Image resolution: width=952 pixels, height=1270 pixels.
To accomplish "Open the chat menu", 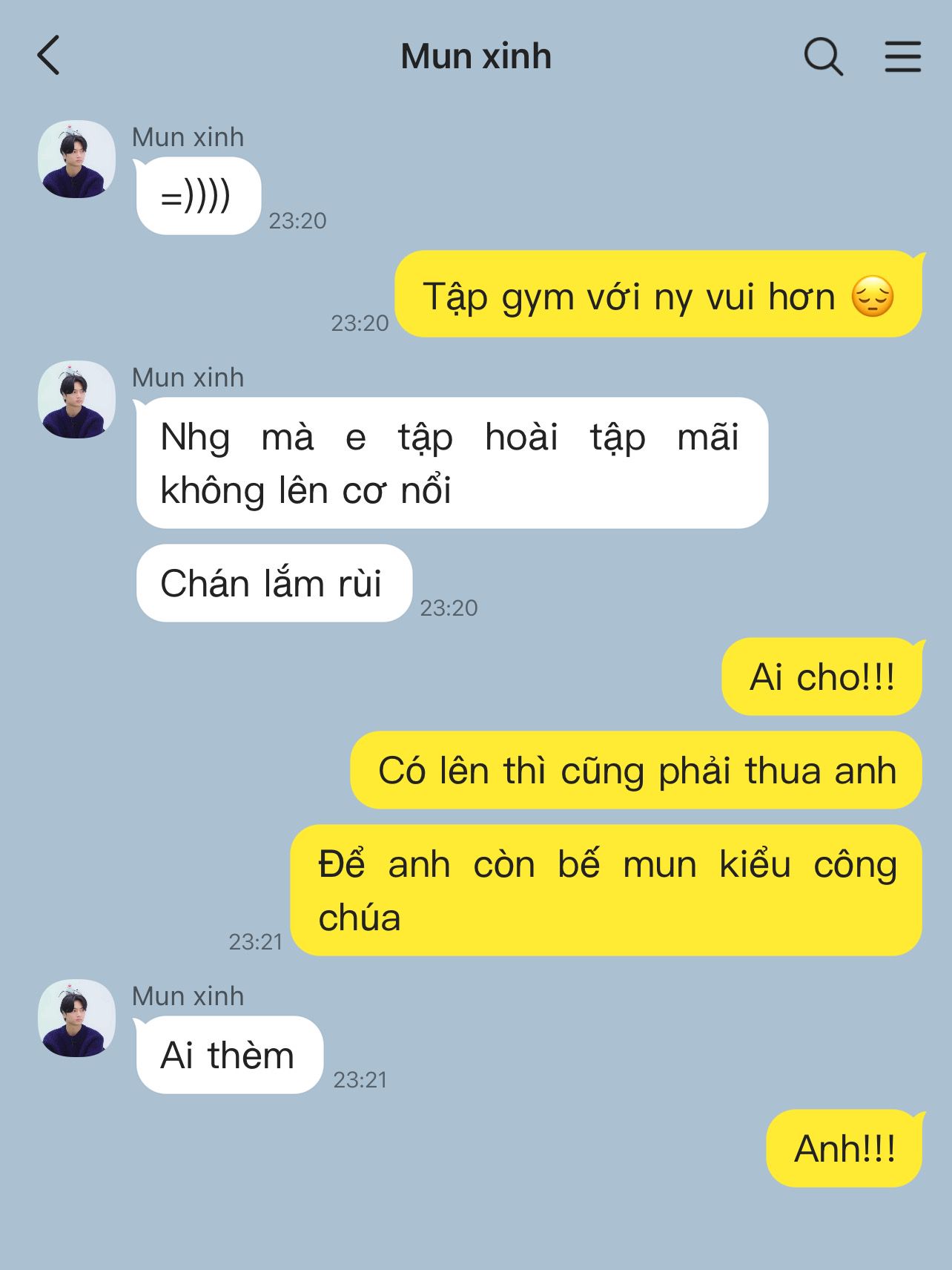I will click(902, 56).
